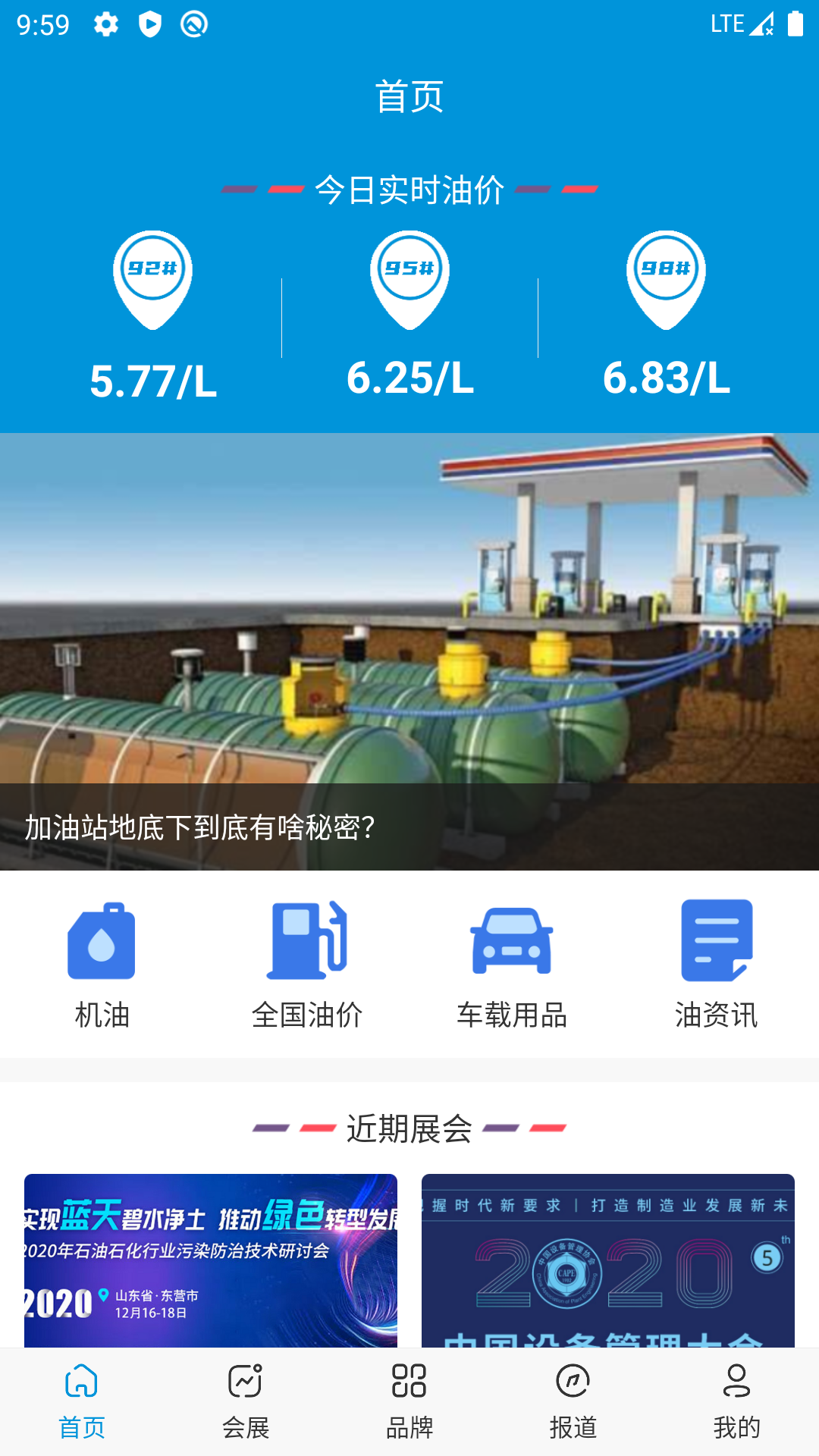The height and width of the screenshot is (1456, 819).
Task: Open 车载用品 via the car icon
Action: pyautogui.click(x=512, y=944)
